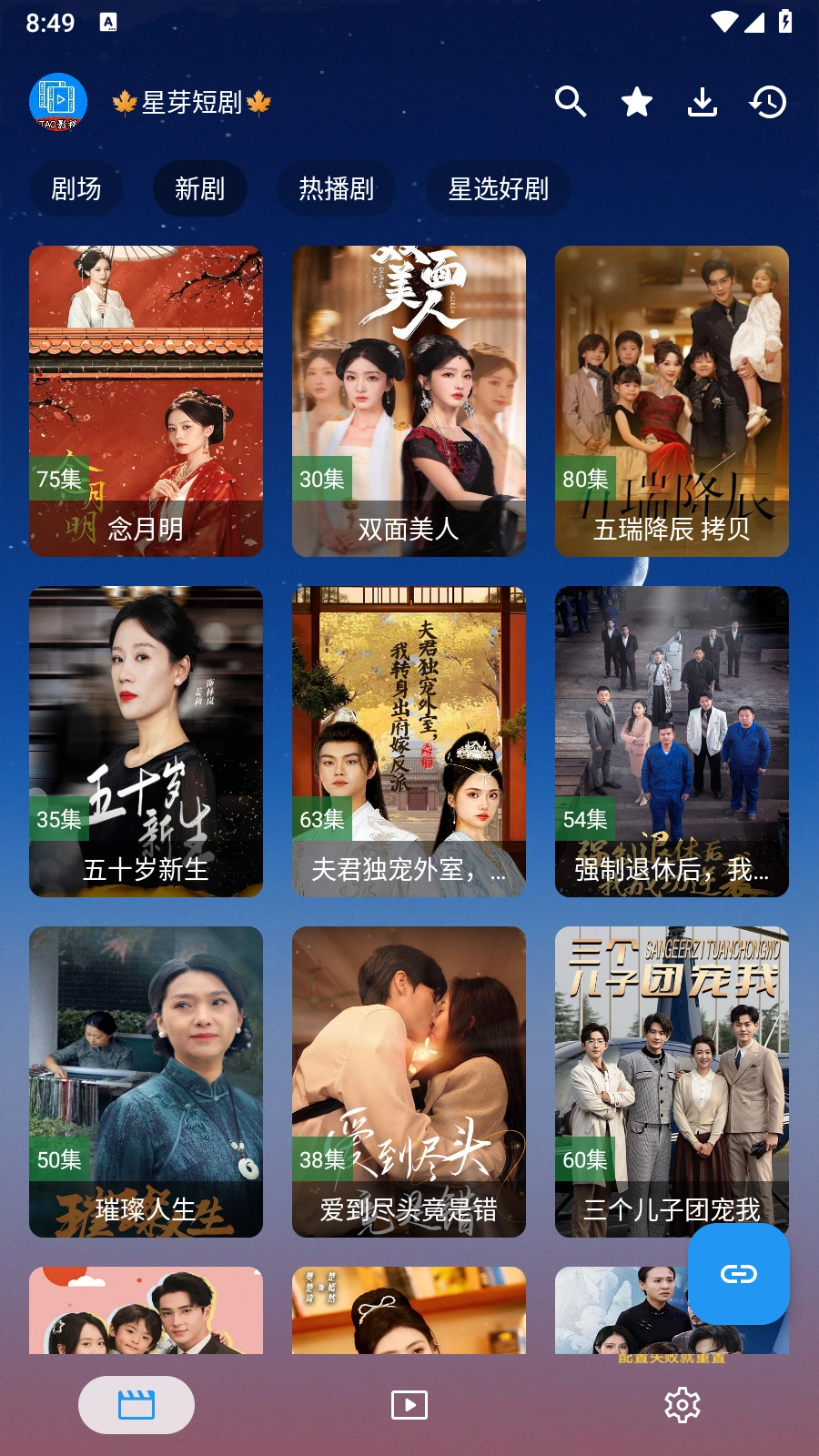Open the drama 双面美人
The width and height of the screenshot is (819, 1456).
click(409, 400)
